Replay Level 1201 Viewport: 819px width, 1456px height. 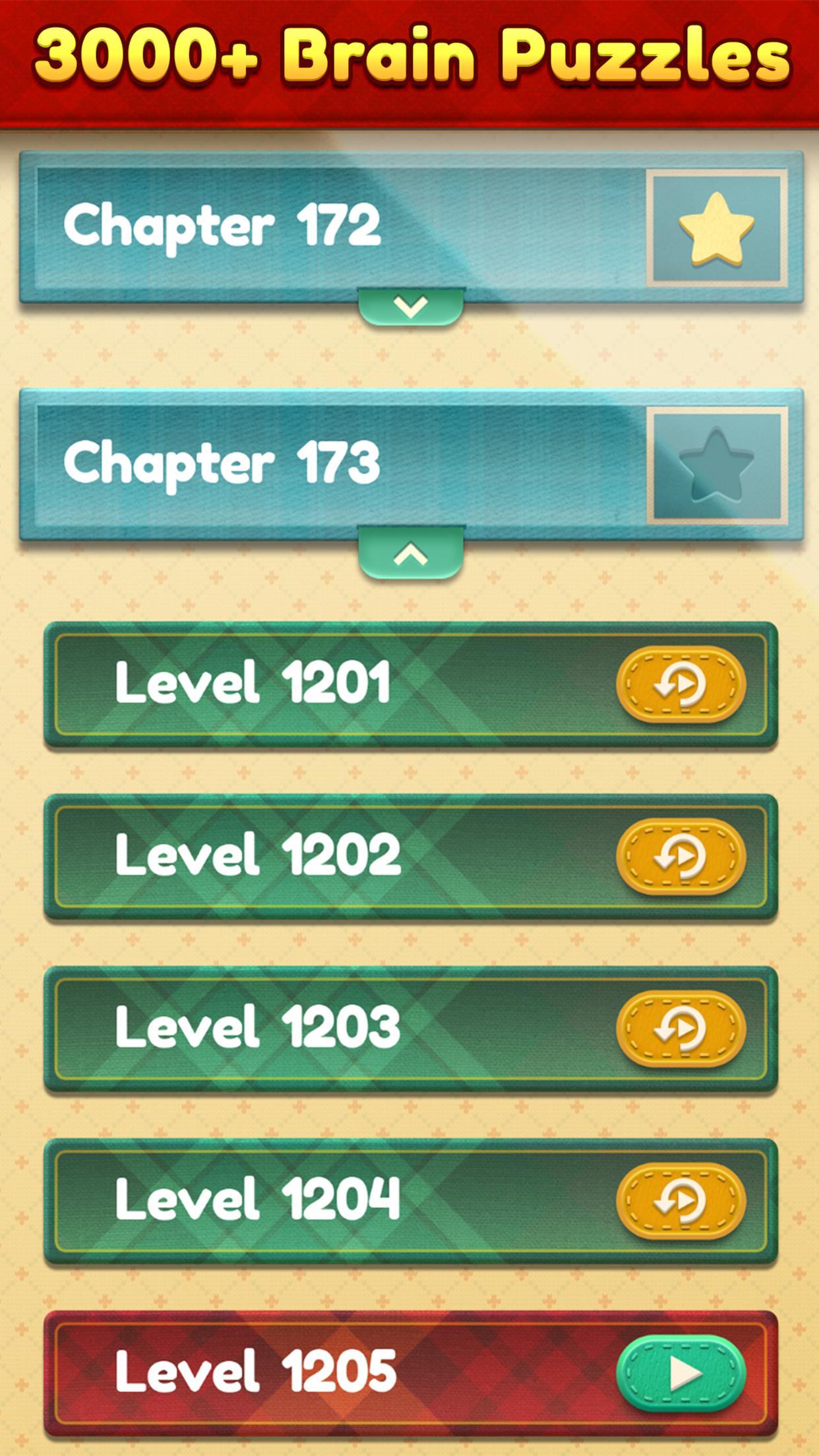coord(681,684)
